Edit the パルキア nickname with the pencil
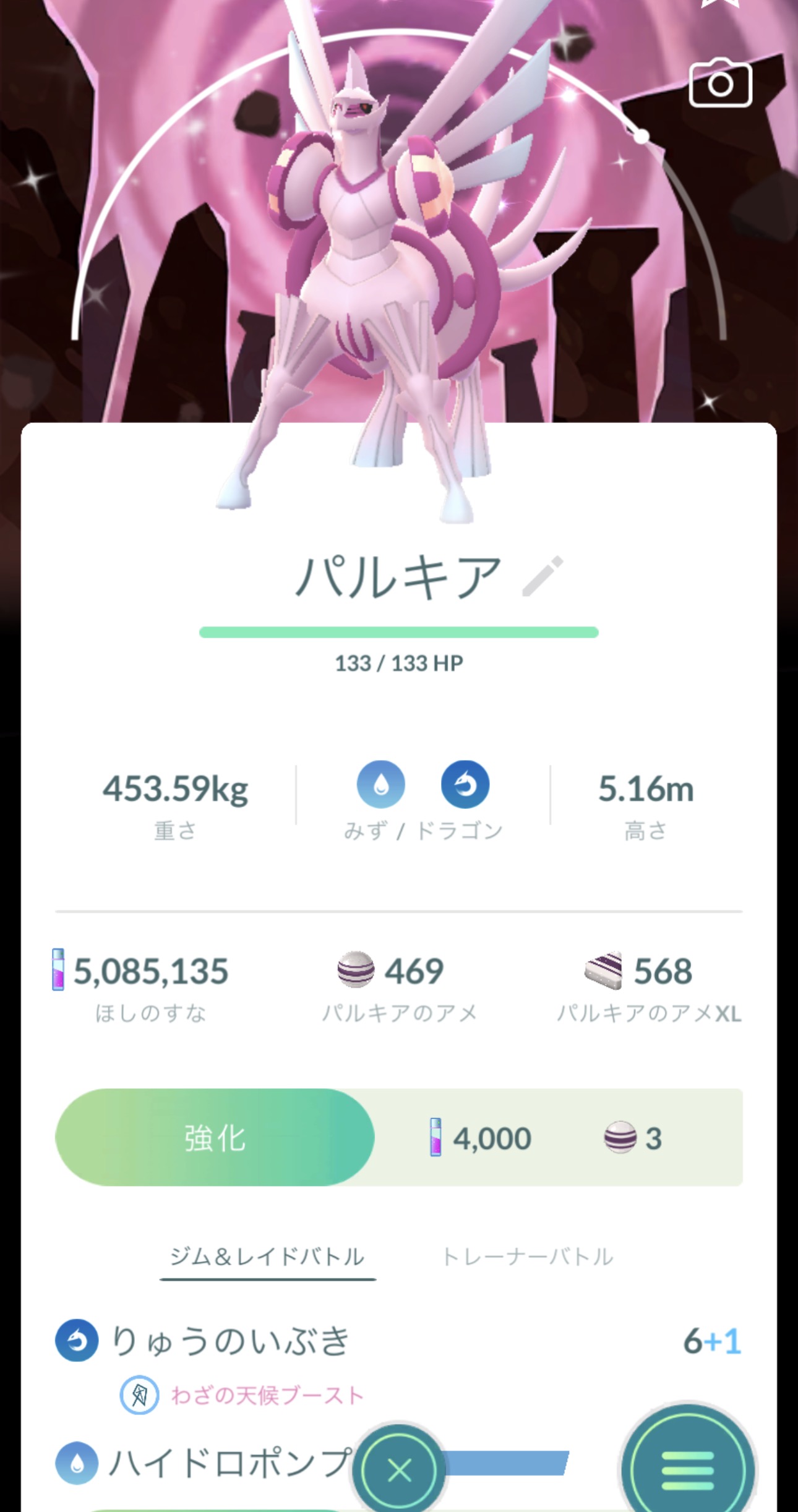This screenshot has height=1512, width=798. (543, 576)
